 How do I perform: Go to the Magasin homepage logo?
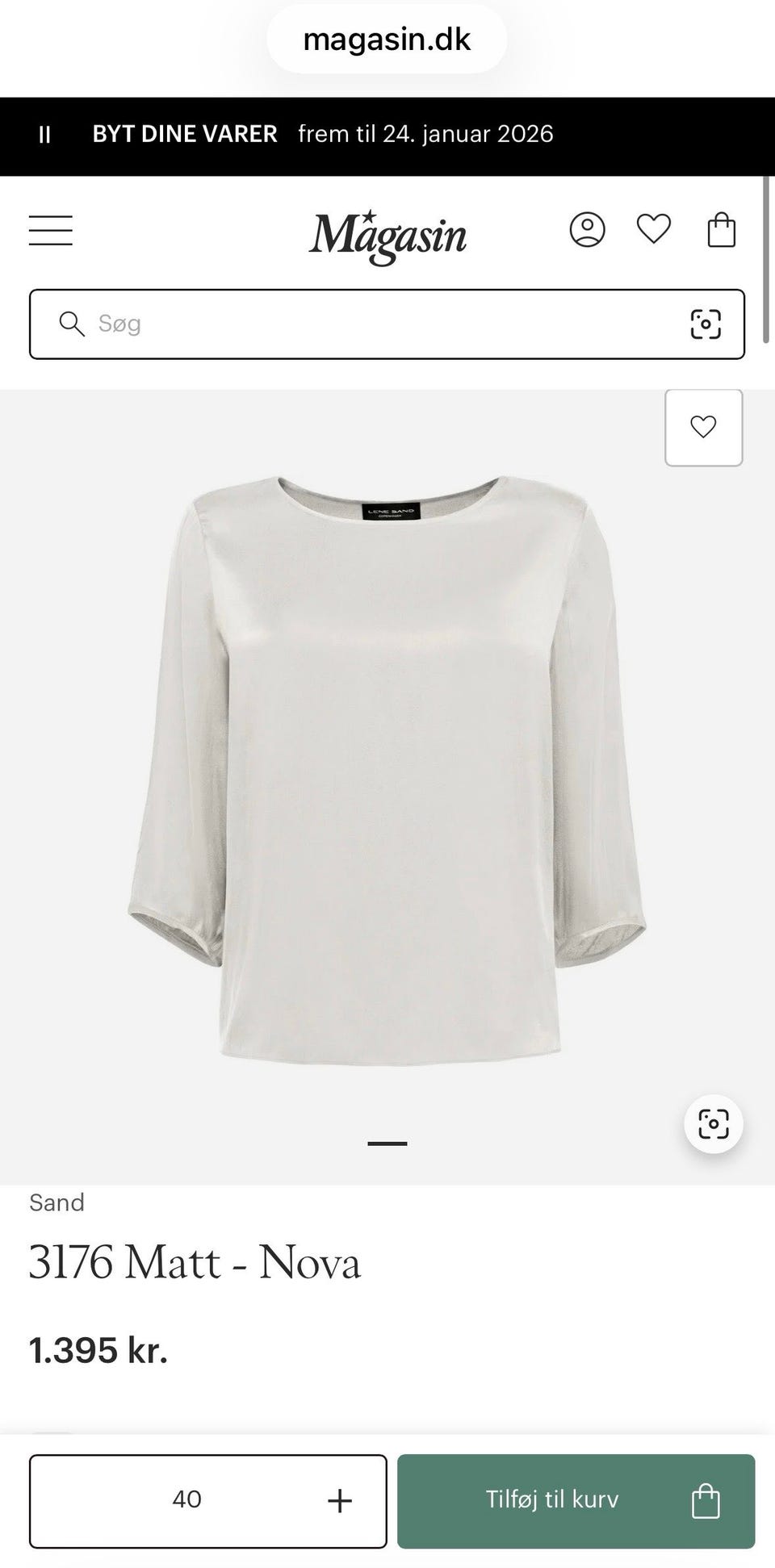tap(387, 236)
